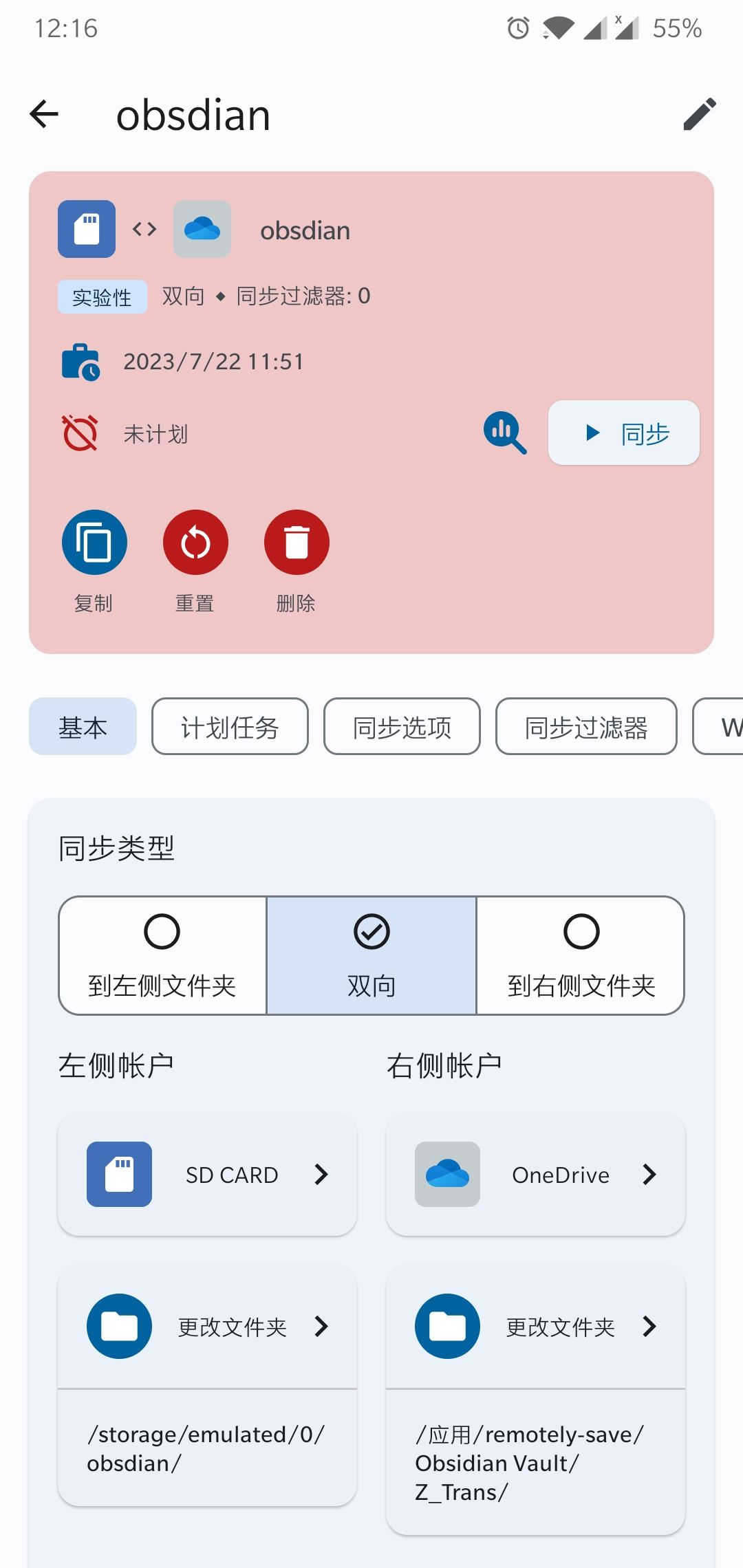Viewport: 743px width, 1568px height.
Task: Choose the 到右侧文件夹 sync type
Action: (x=581, y=956)
